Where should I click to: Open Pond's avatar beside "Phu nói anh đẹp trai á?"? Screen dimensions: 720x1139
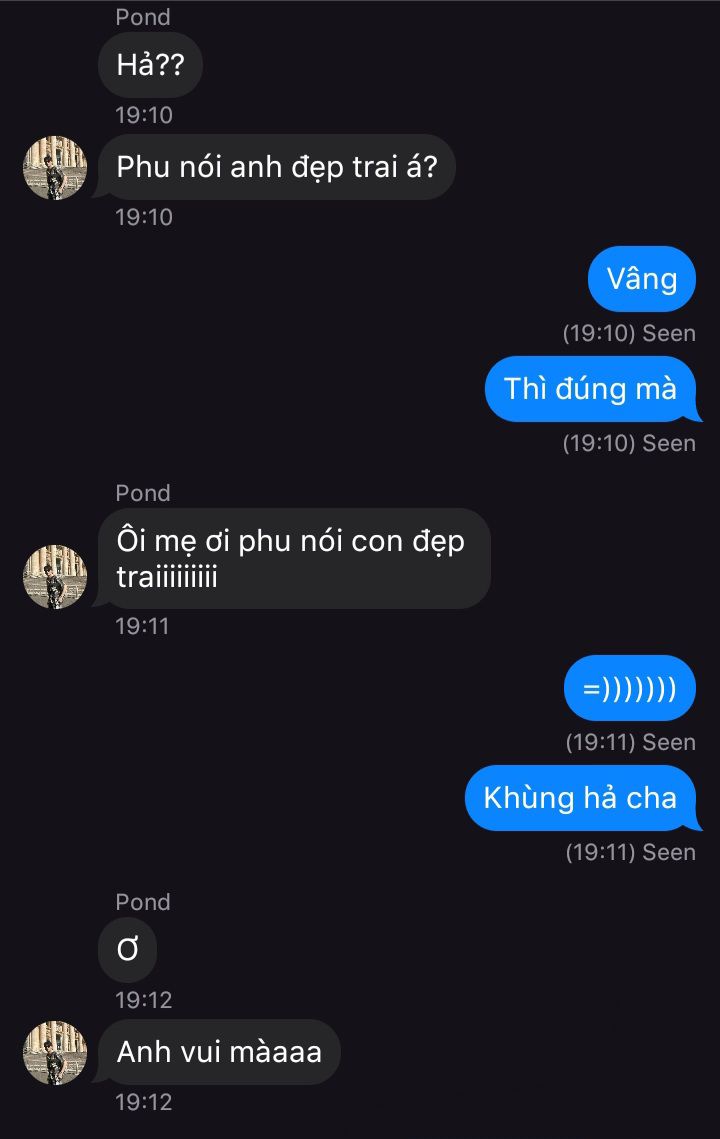[x=55, y=168]
